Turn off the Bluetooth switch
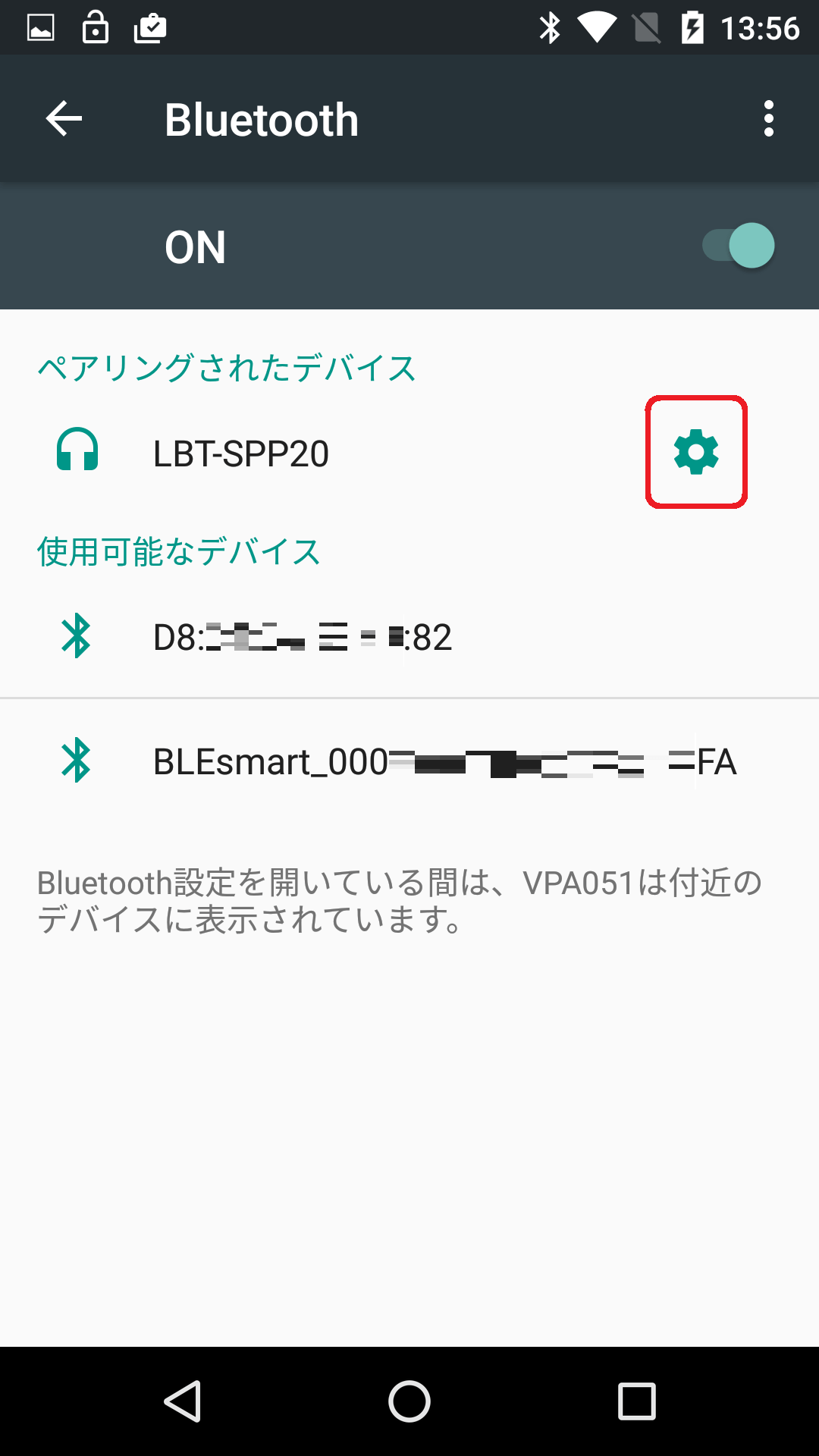The image size is (819, 1456). [738, 246]
